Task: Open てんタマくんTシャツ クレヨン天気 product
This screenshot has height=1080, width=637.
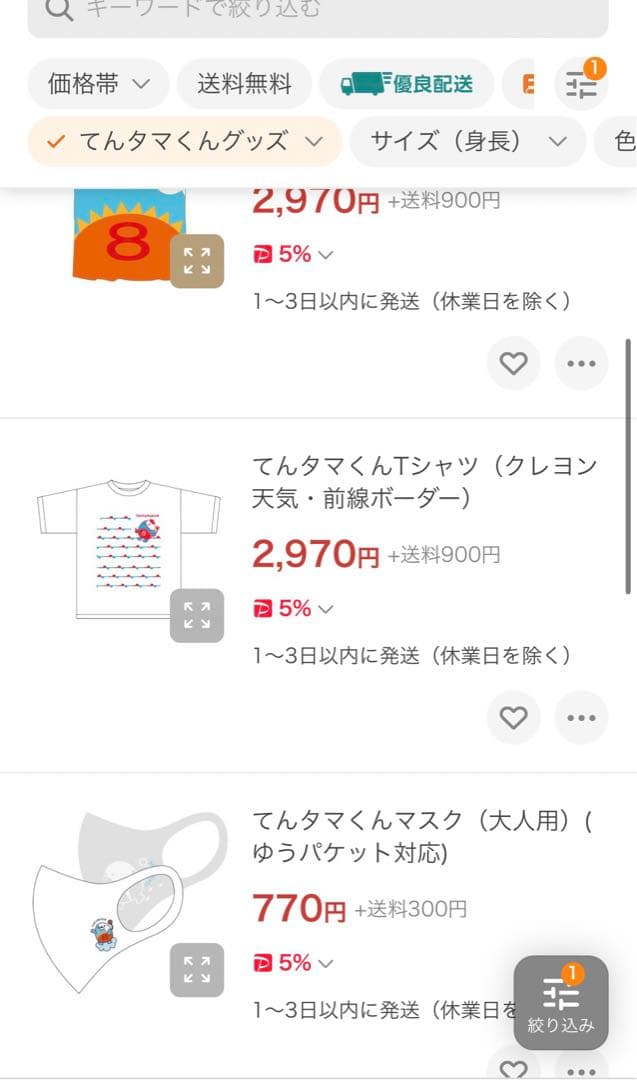Action: point(424,481)
